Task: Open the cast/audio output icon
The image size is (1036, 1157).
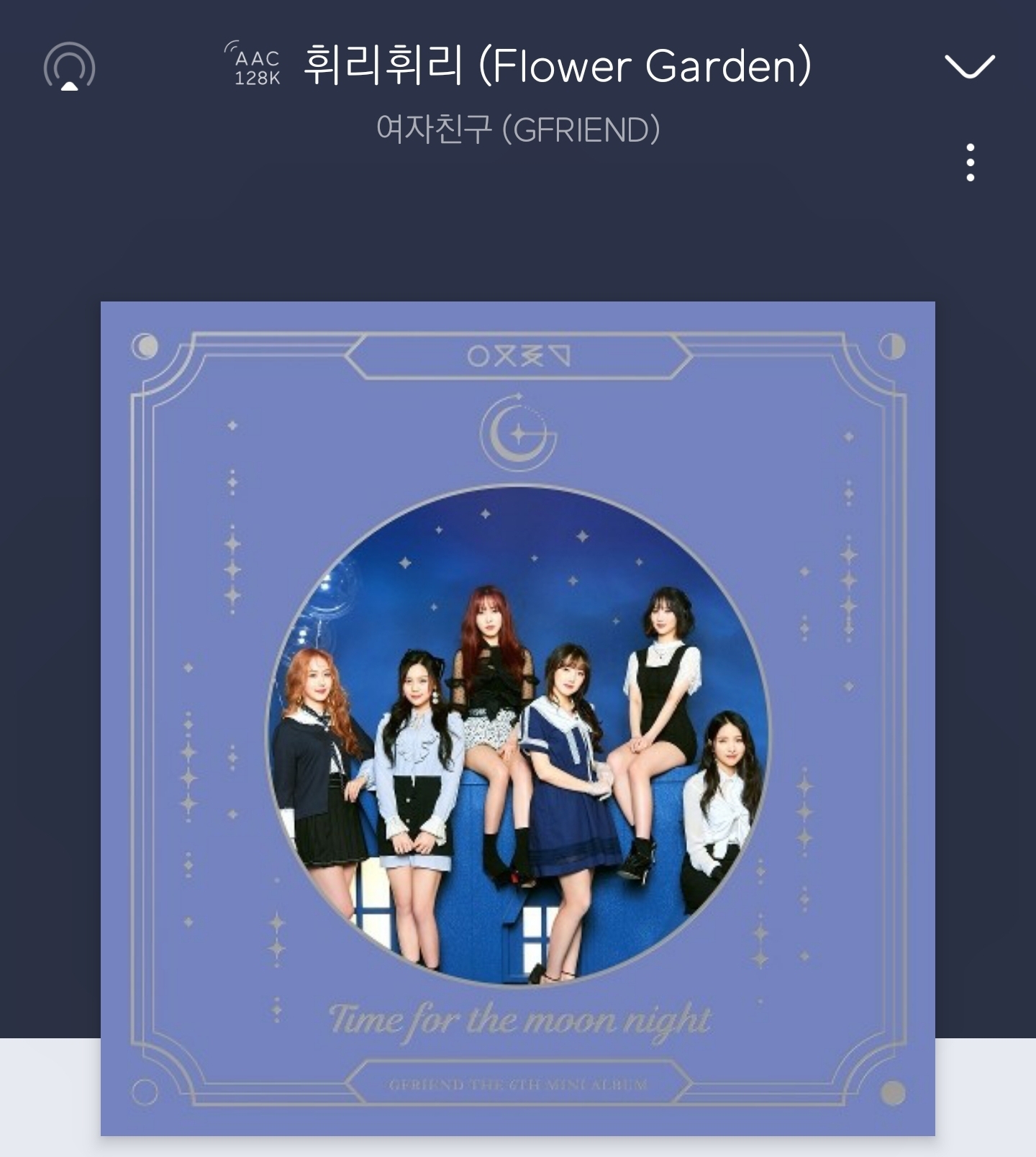Action: (69, 67)
